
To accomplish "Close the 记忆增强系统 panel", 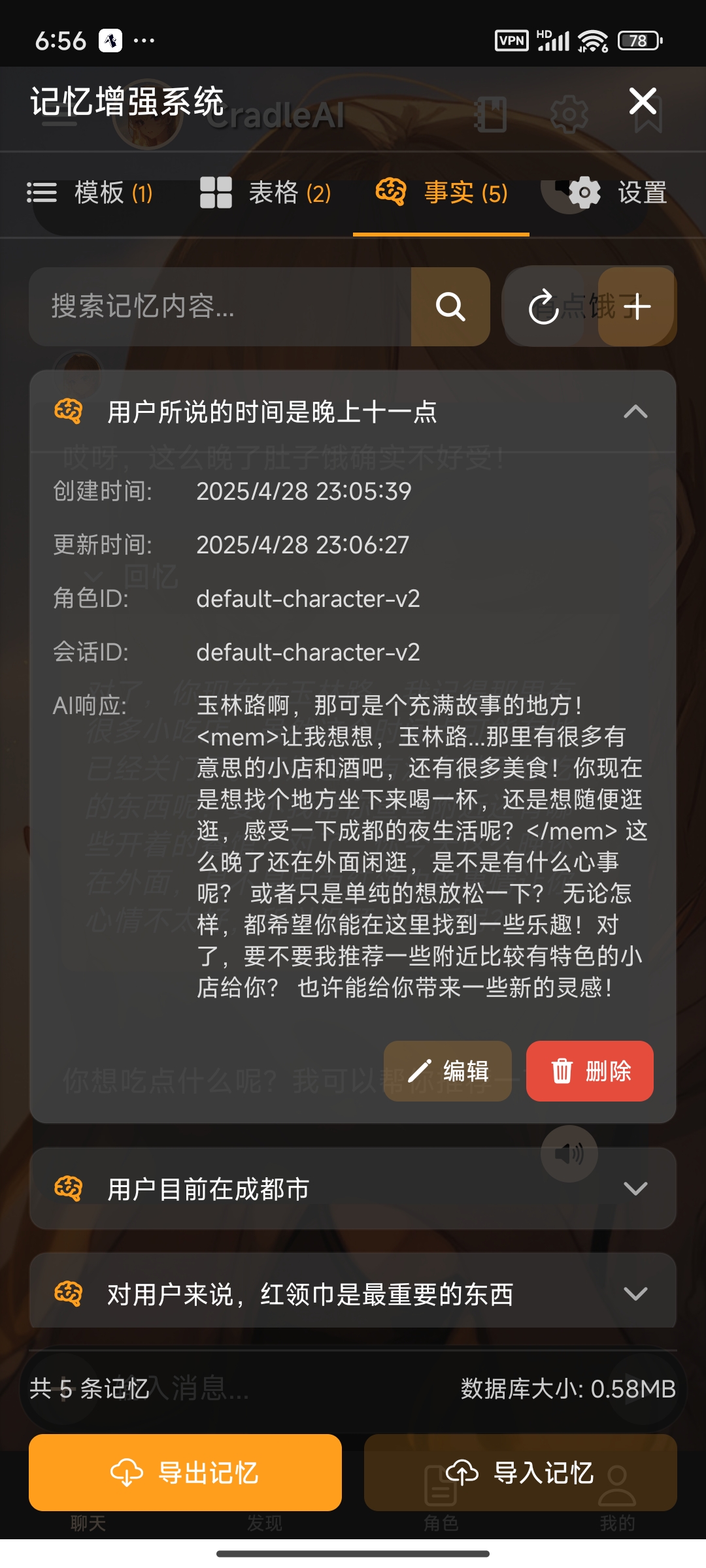I will pos(643,101).
